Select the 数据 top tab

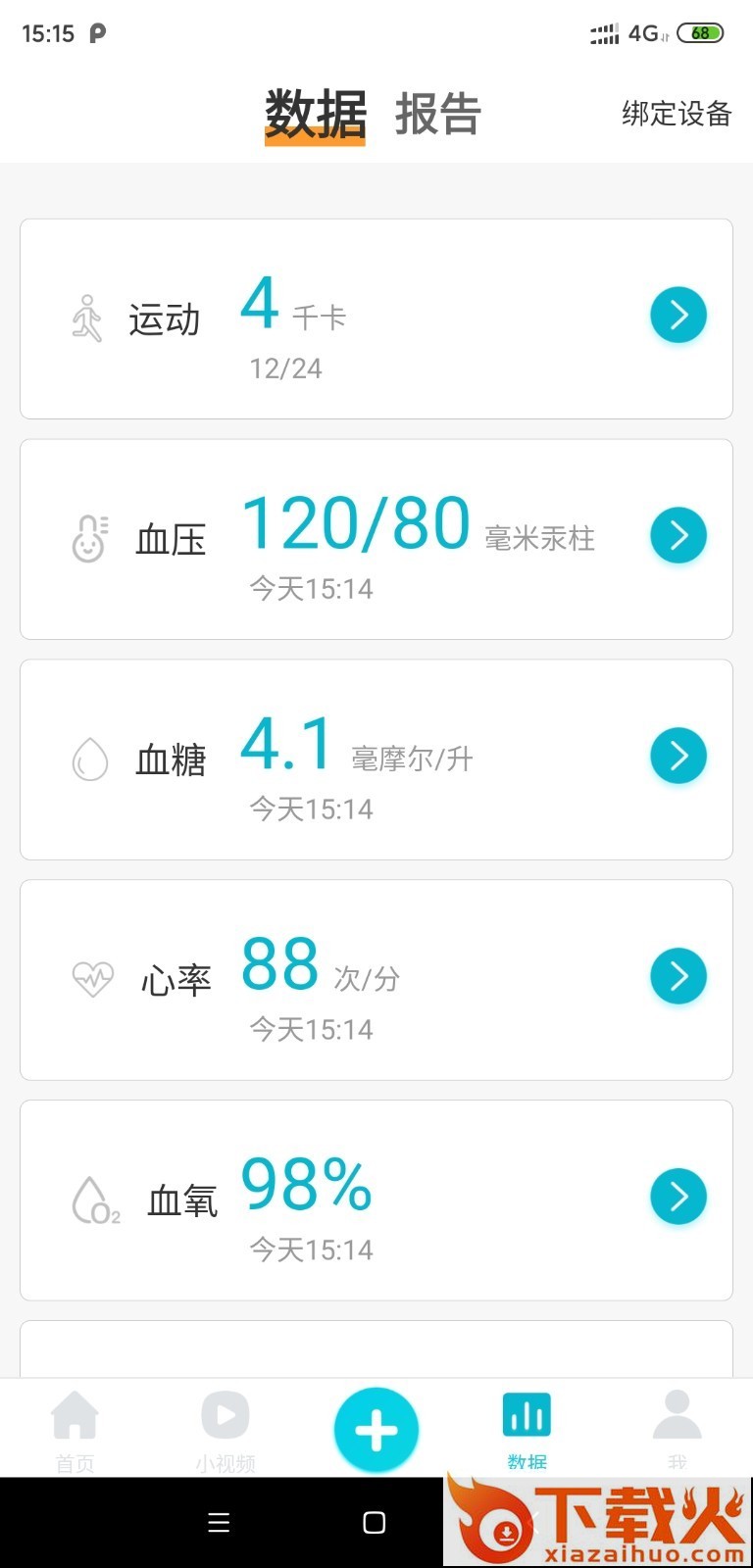coord(315,115)
